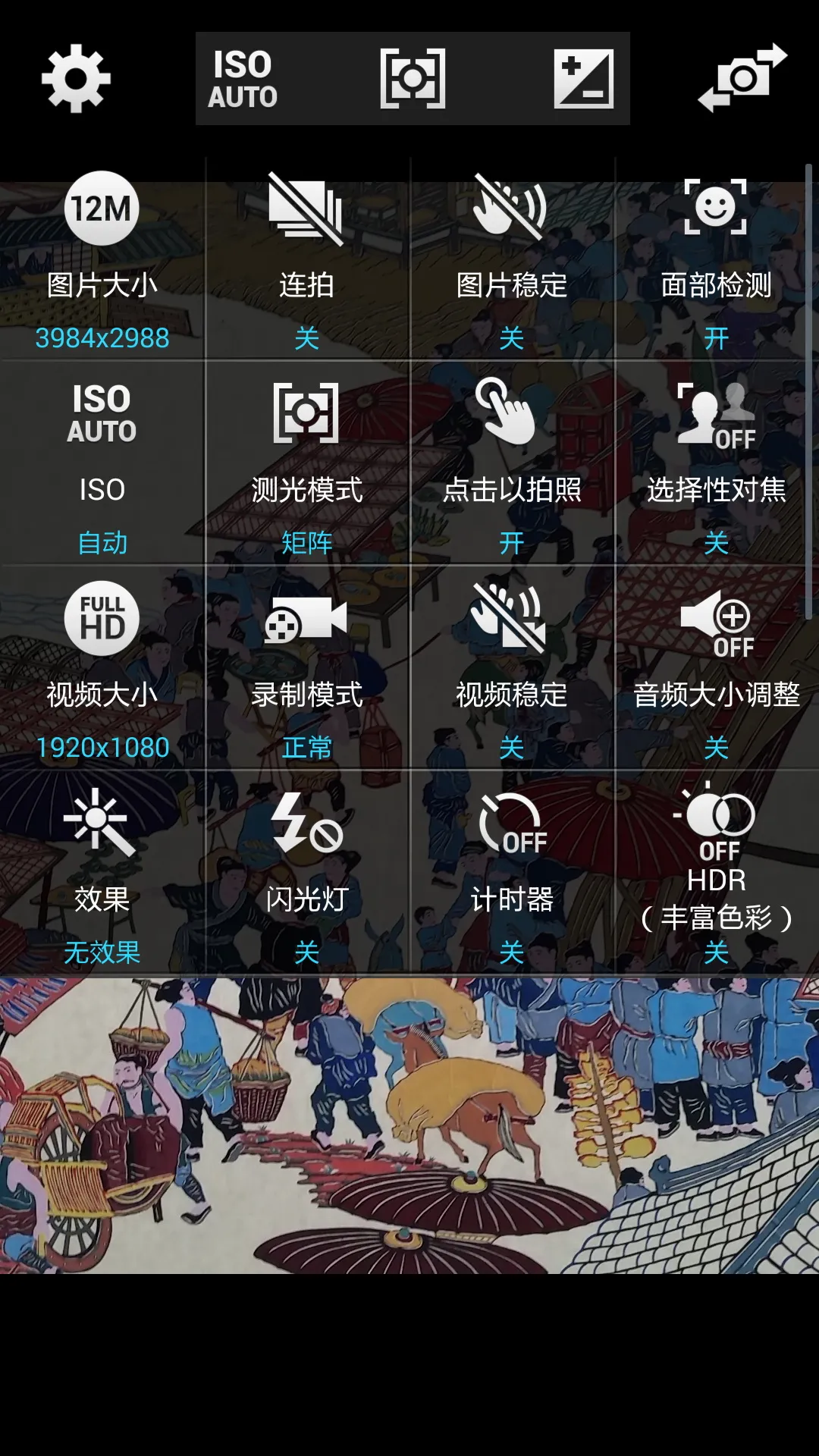Open the ISO AUTO shortcut in top toolbar
Screen dimensions: 819x1456
243,79
